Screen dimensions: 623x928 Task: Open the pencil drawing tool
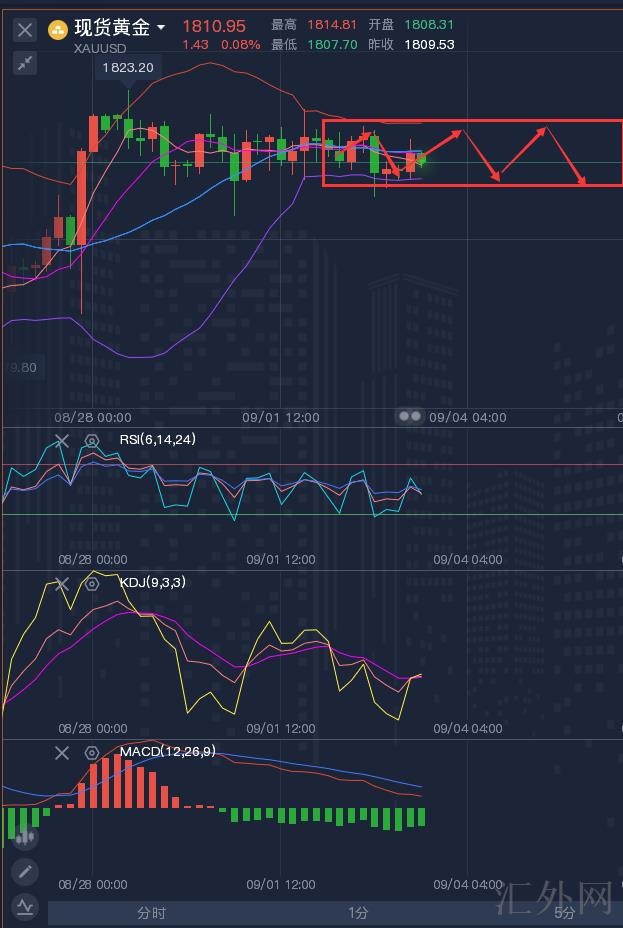25,871
